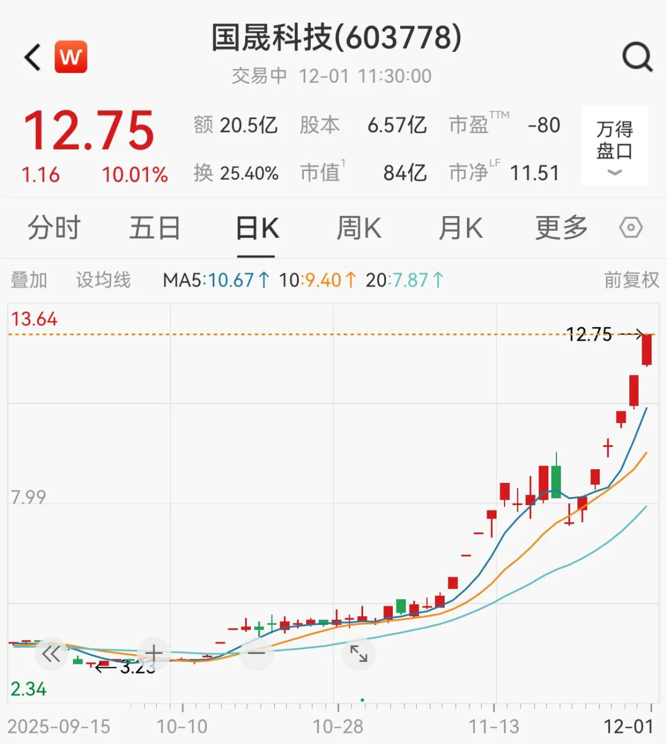Shift the chart earlier with double-arrow button
Image resolution: width=667 pixels, height=744 pixels.
click(x=51, y=655)
